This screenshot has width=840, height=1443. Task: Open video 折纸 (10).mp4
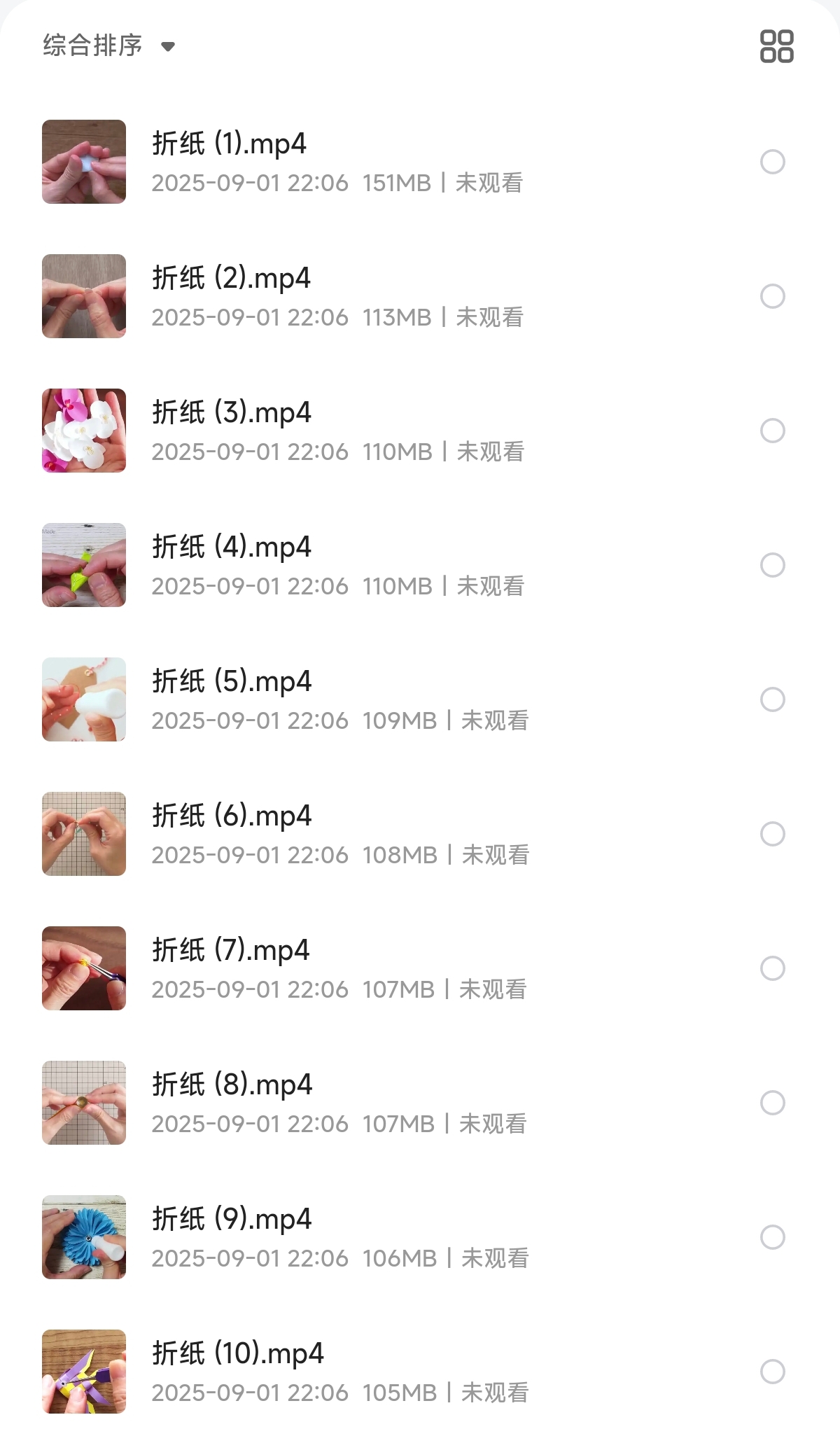pyautogui.click(x=237, y=1354)
